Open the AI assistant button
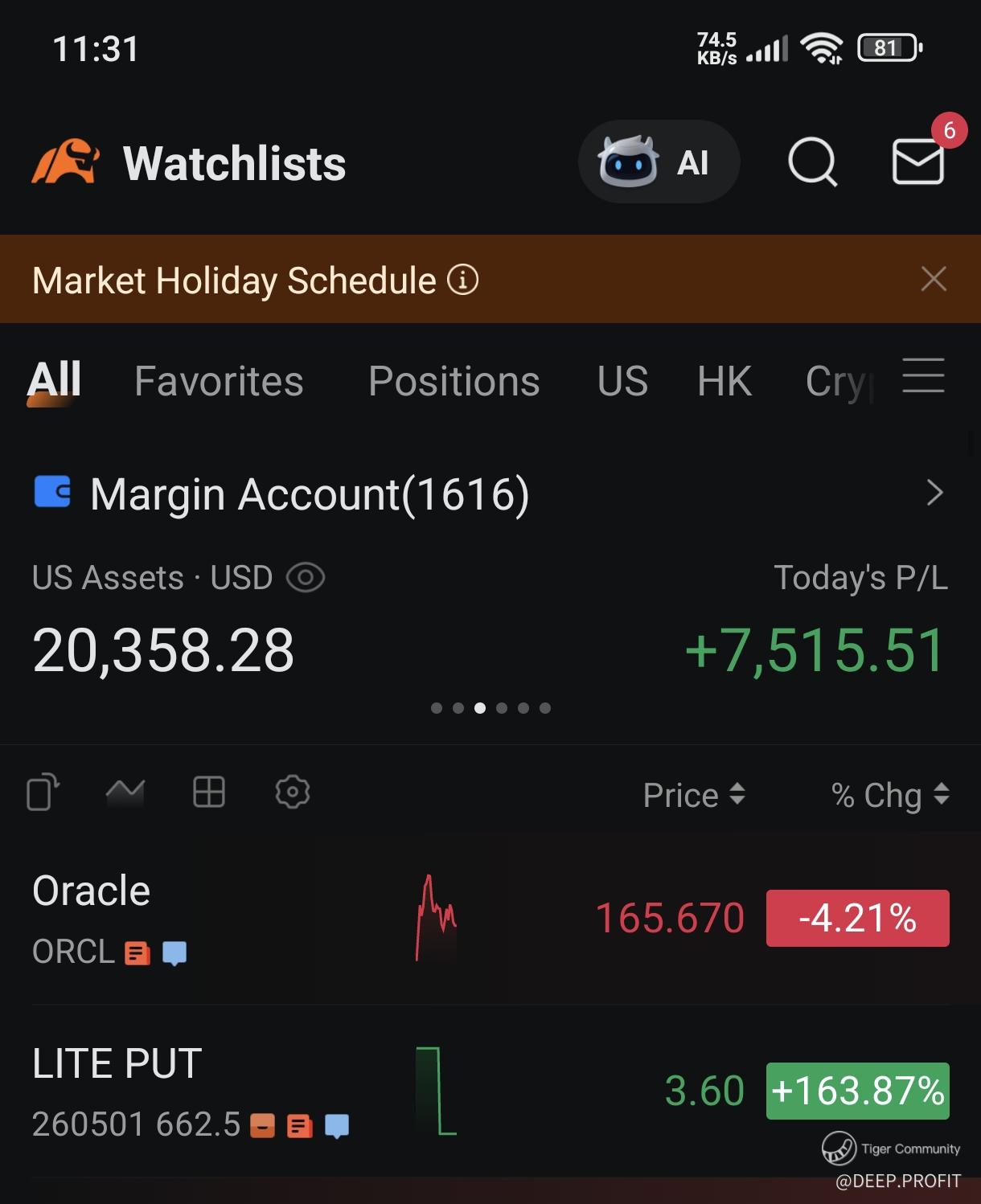 (x=659, y=162)
